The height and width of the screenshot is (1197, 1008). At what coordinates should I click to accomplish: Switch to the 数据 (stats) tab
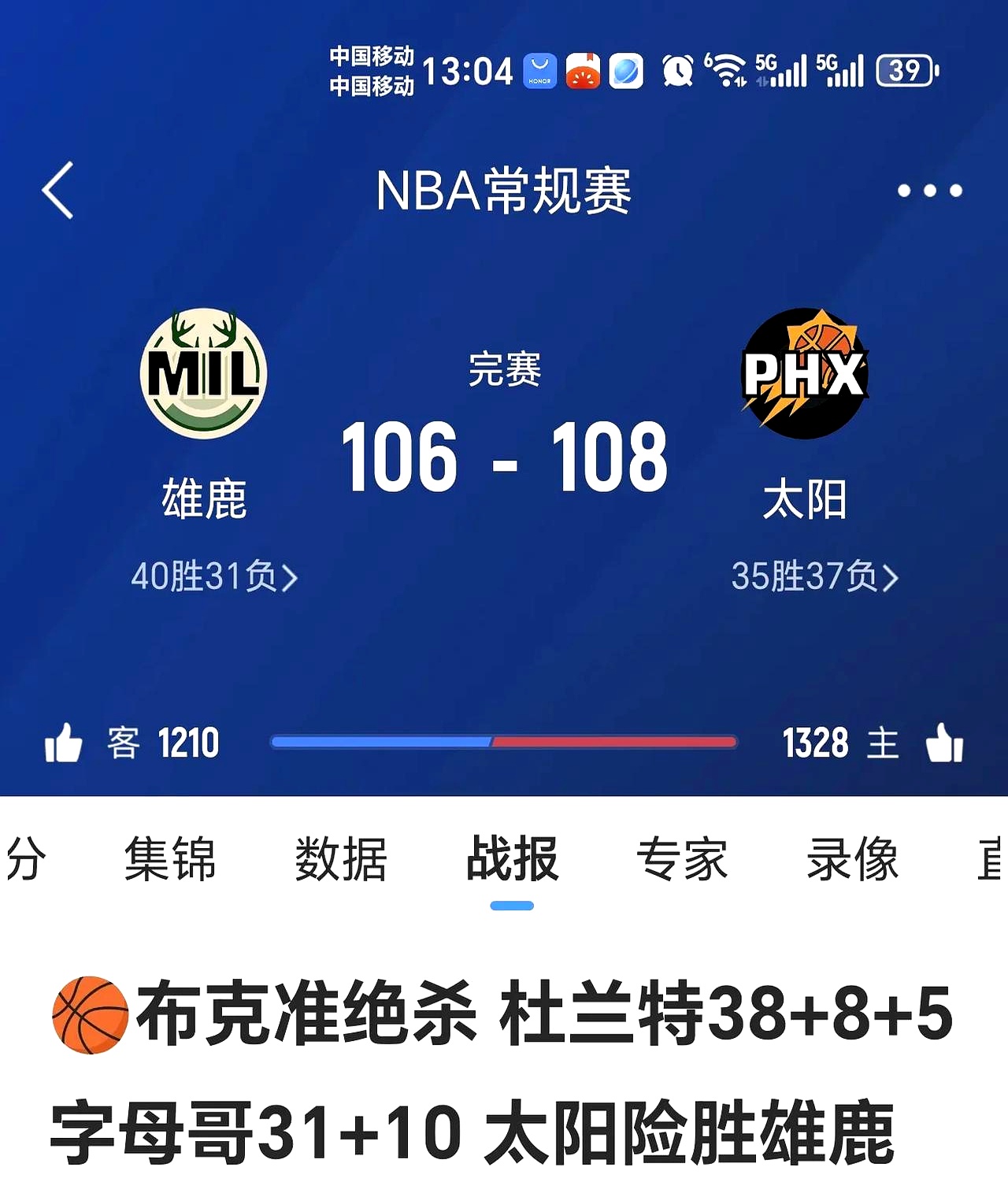click(x=340, y=862)
